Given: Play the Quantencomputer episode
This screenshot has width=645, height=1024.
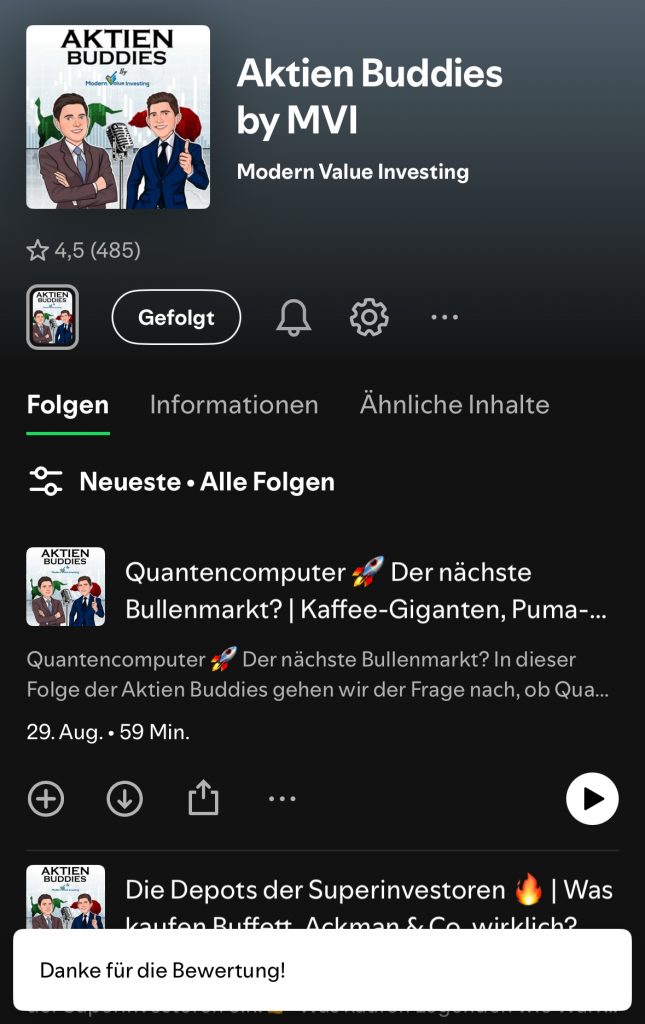Looking at the screenshot, I should tap(592, 798).
